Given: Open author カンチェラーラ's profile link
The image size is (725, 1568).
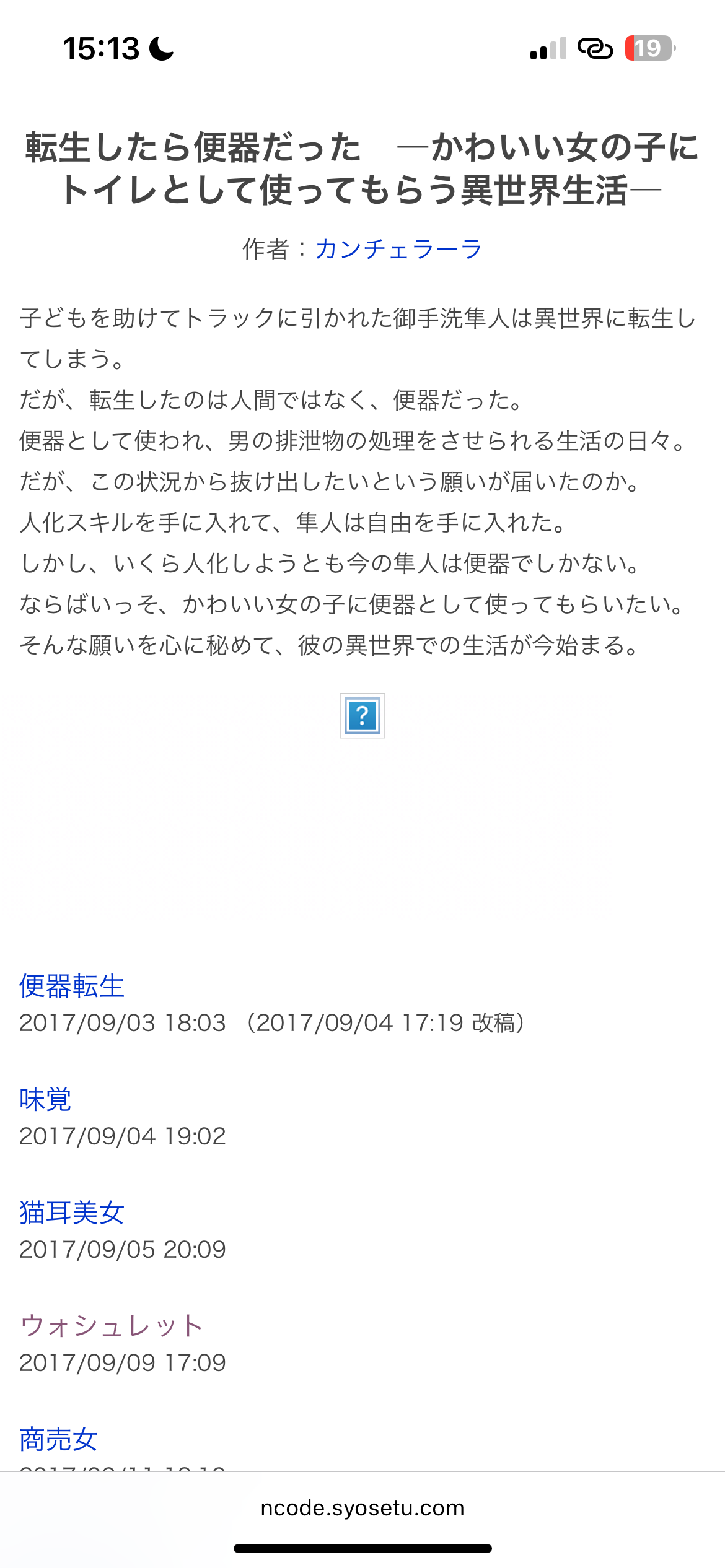Looking at the screenshot, I should coord(398,250).
